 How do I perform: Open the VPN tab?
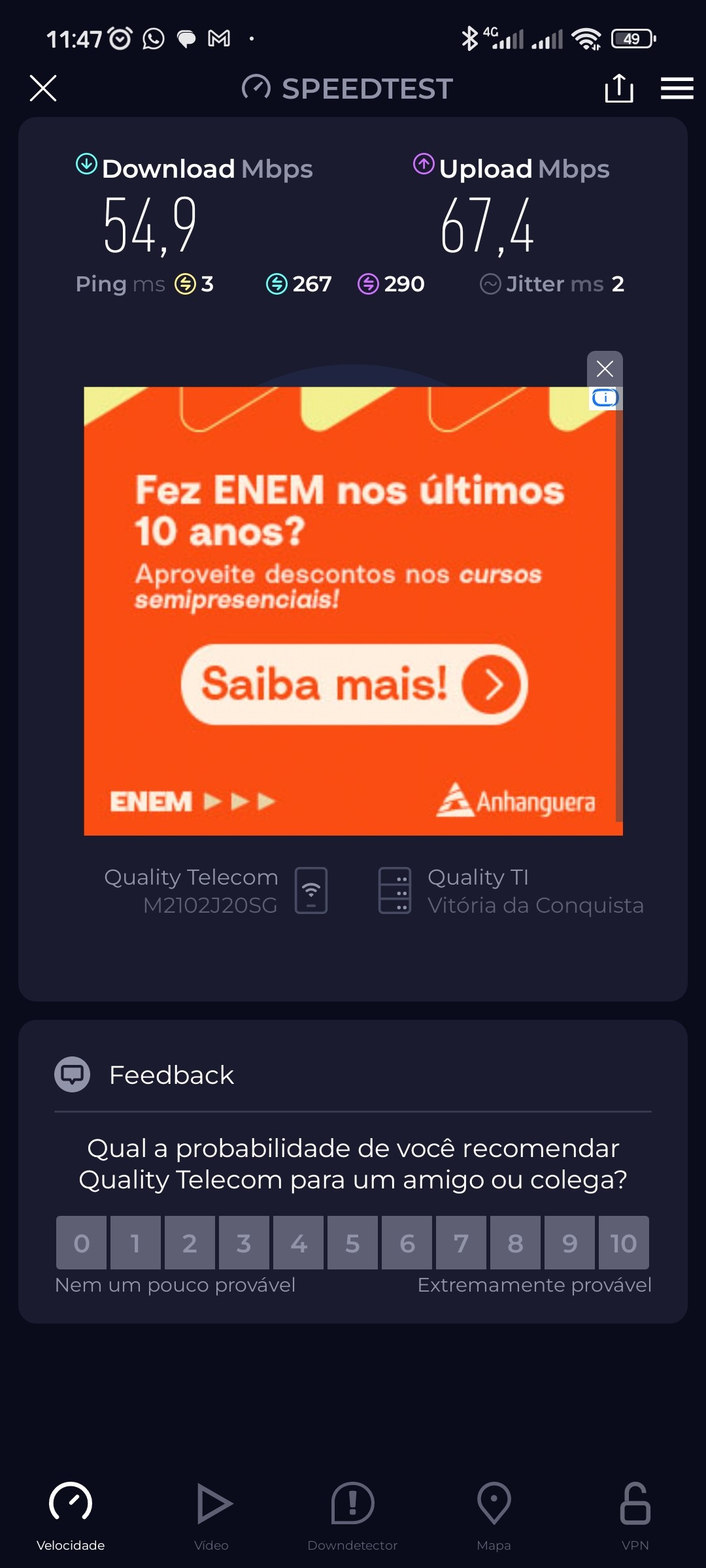pos(635,1516)
